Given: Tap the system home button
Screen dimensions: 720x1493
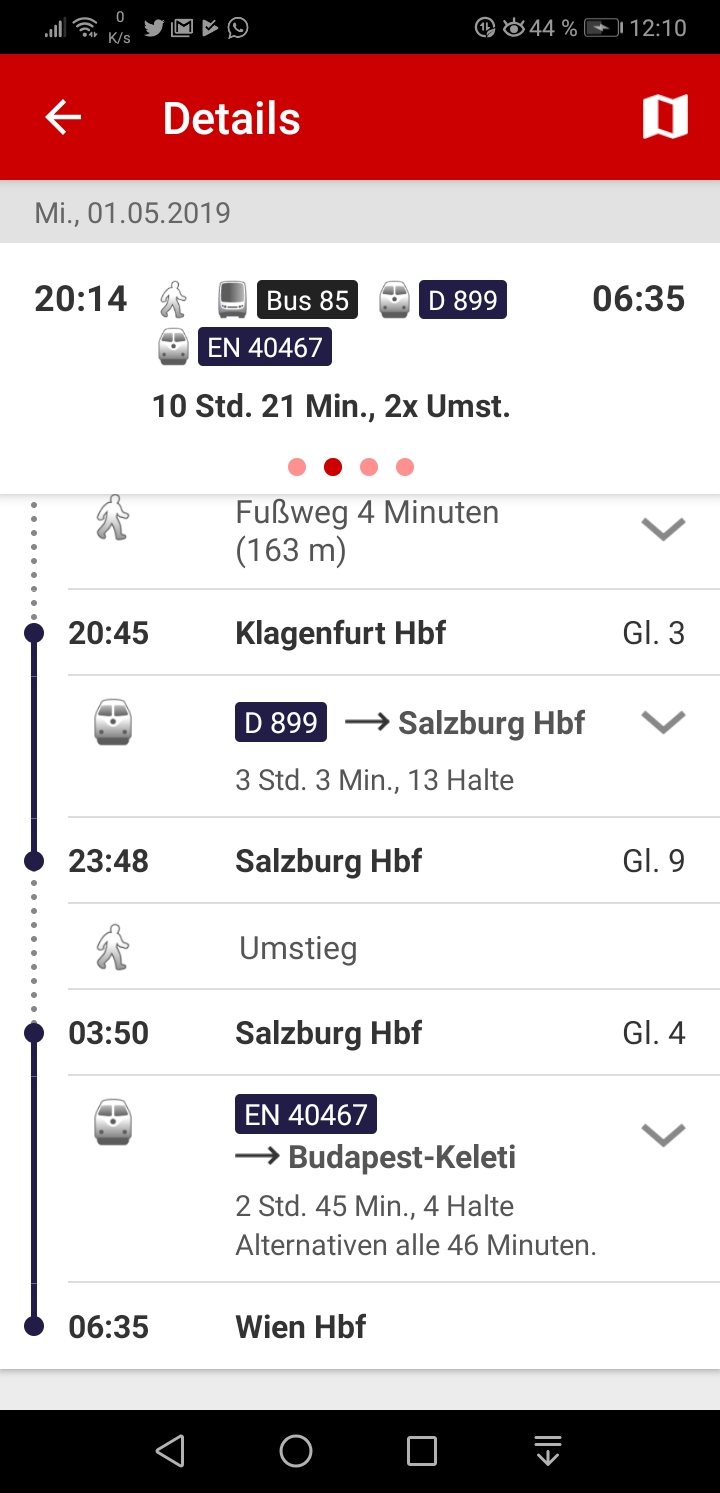Looking at the screenshot, I should pos(296,1451).
